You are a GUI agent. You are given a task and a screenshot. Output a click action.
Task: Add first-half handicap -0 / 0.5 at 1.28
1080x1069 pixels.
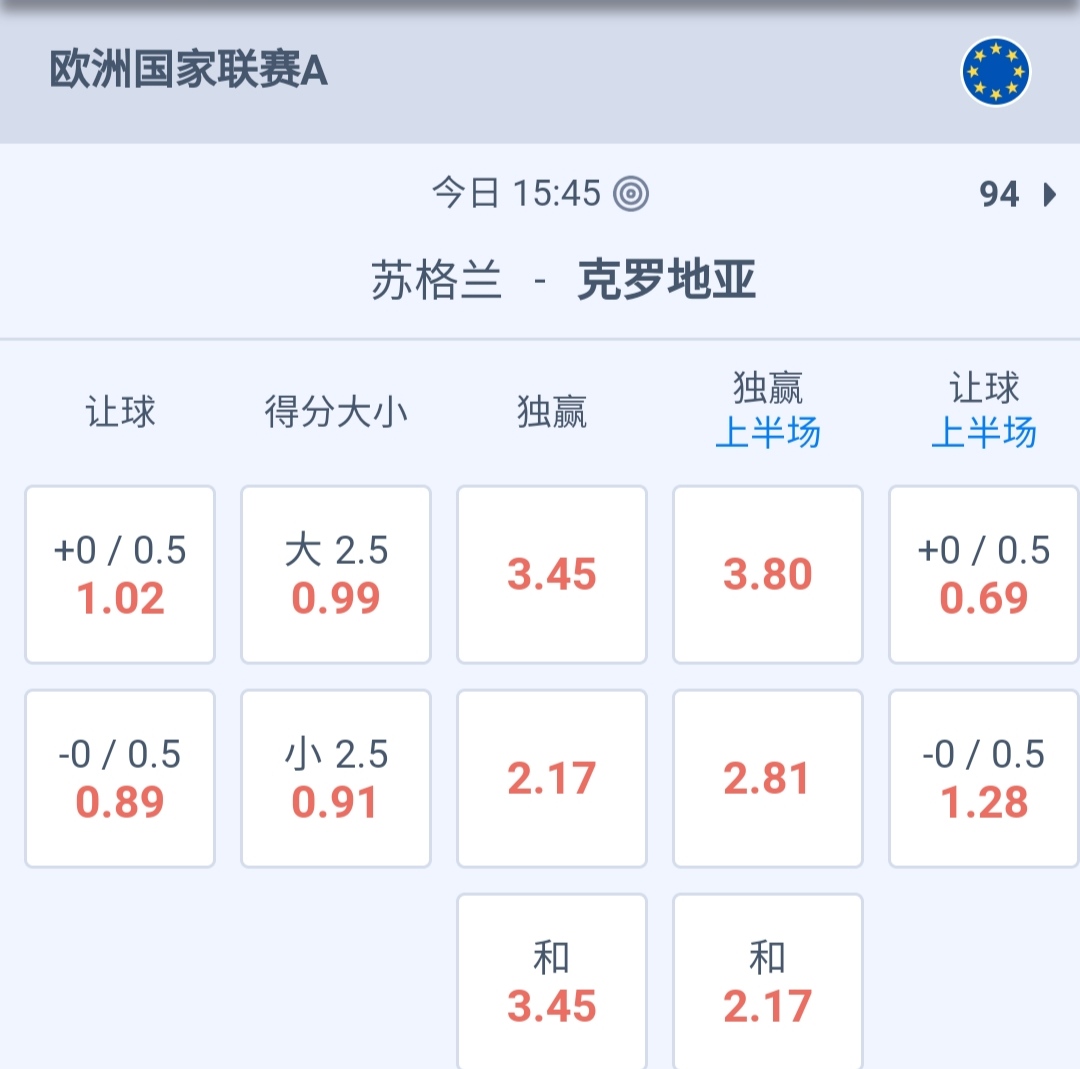click(984, 778)
